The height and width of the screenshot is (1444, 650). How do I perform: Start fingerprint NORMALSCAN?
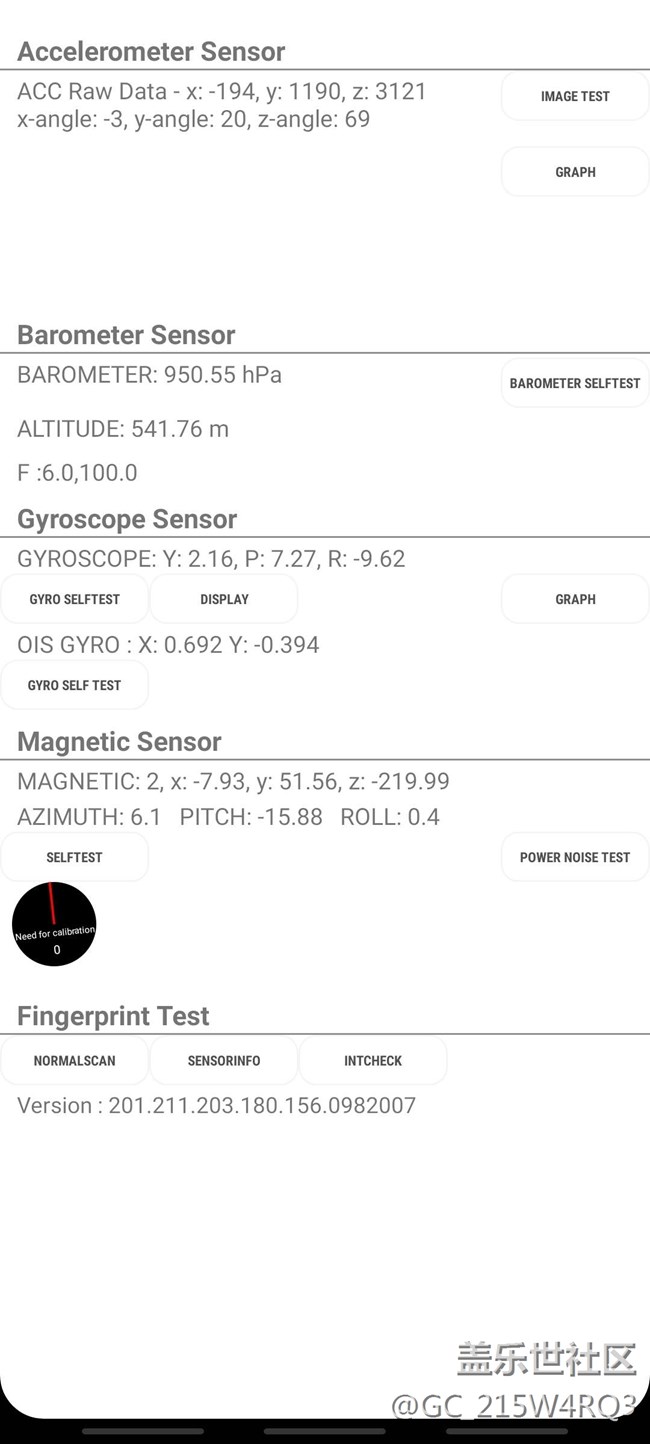(75, 1060)
